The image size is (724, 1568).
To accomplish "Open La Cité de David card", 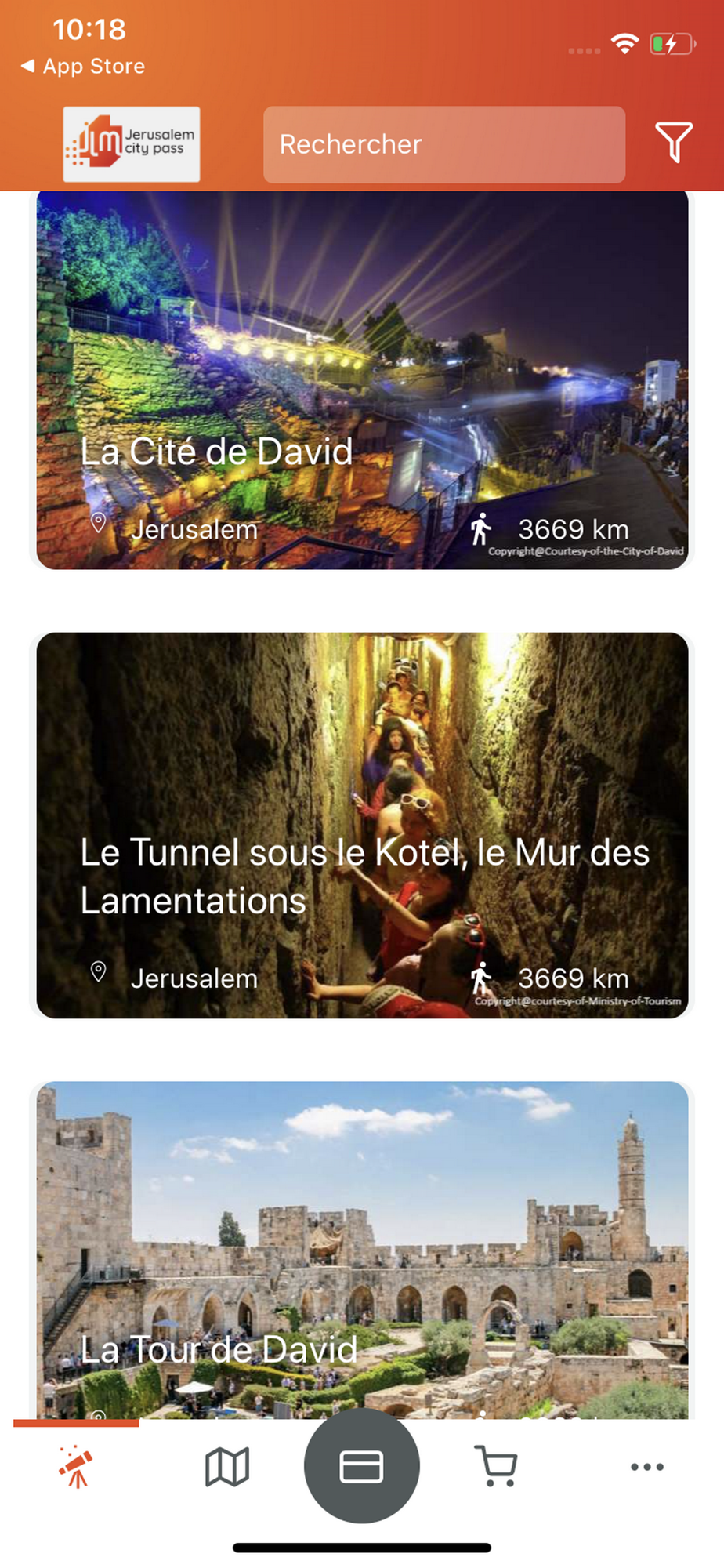I will (x=362, y=381).
